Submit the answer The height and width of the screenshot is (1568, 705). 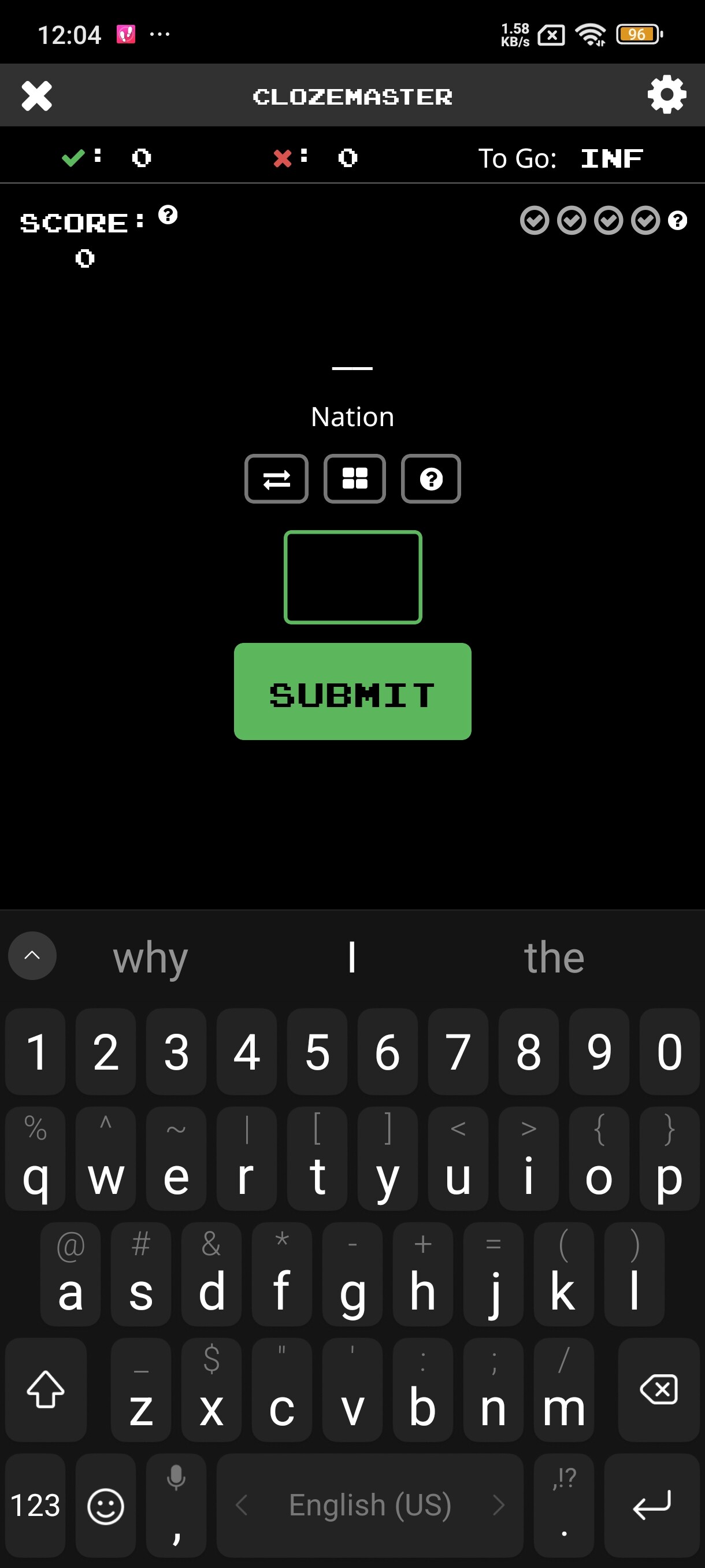[x=353, y=691]
